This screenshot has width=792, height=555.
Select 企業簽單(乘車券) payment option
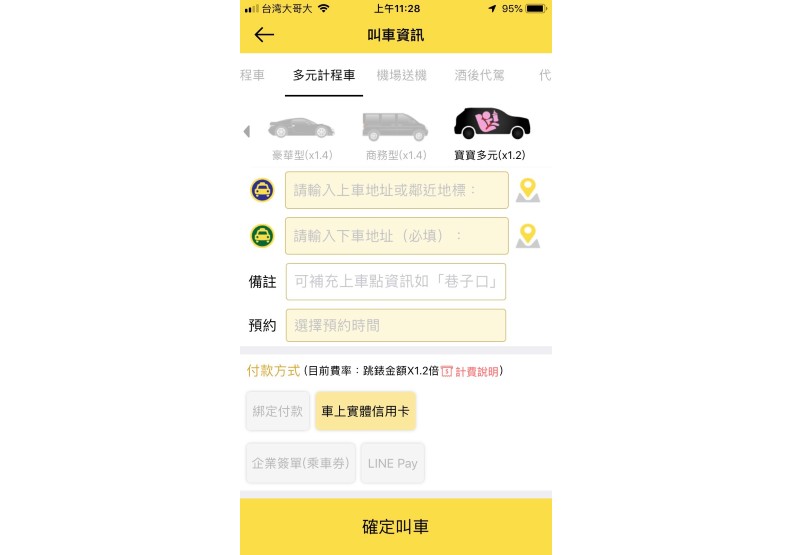click(301, 463)
